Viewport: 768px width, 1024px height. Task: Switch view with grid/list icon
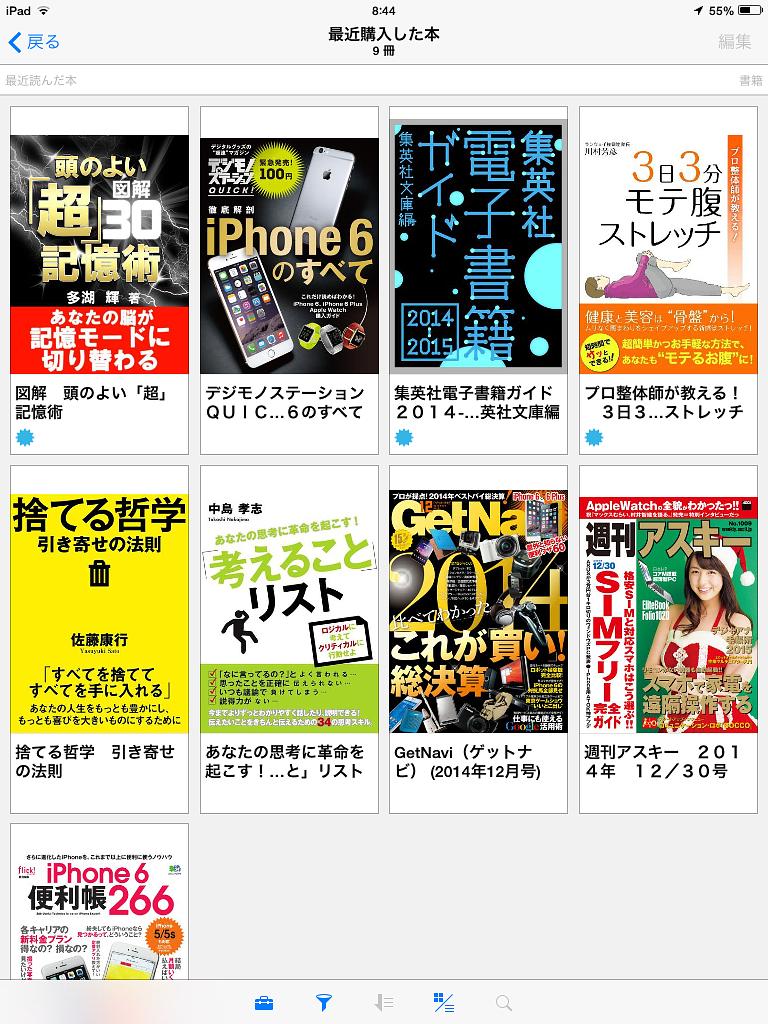444,1002
